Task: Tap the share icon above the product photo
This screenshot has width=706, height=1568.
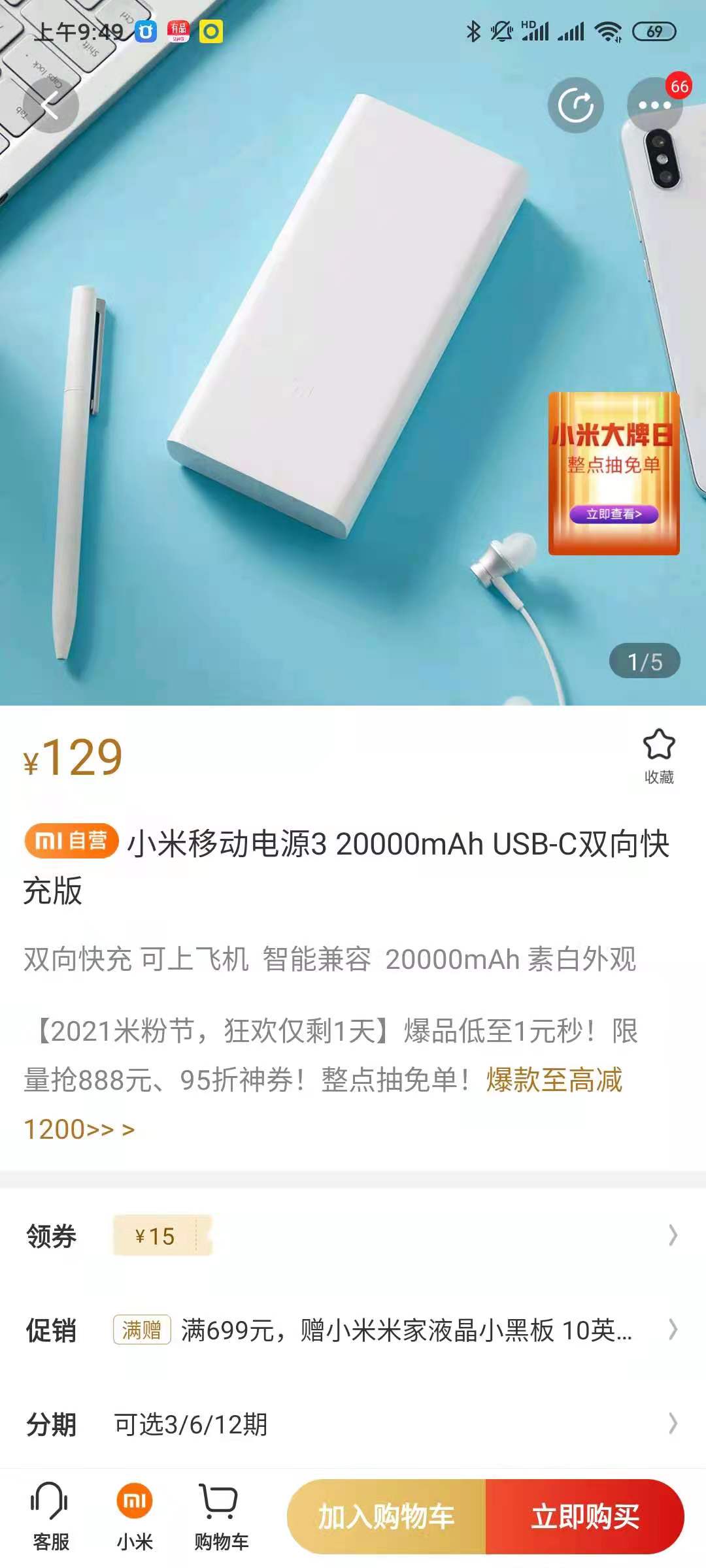Action: point(575,105)
